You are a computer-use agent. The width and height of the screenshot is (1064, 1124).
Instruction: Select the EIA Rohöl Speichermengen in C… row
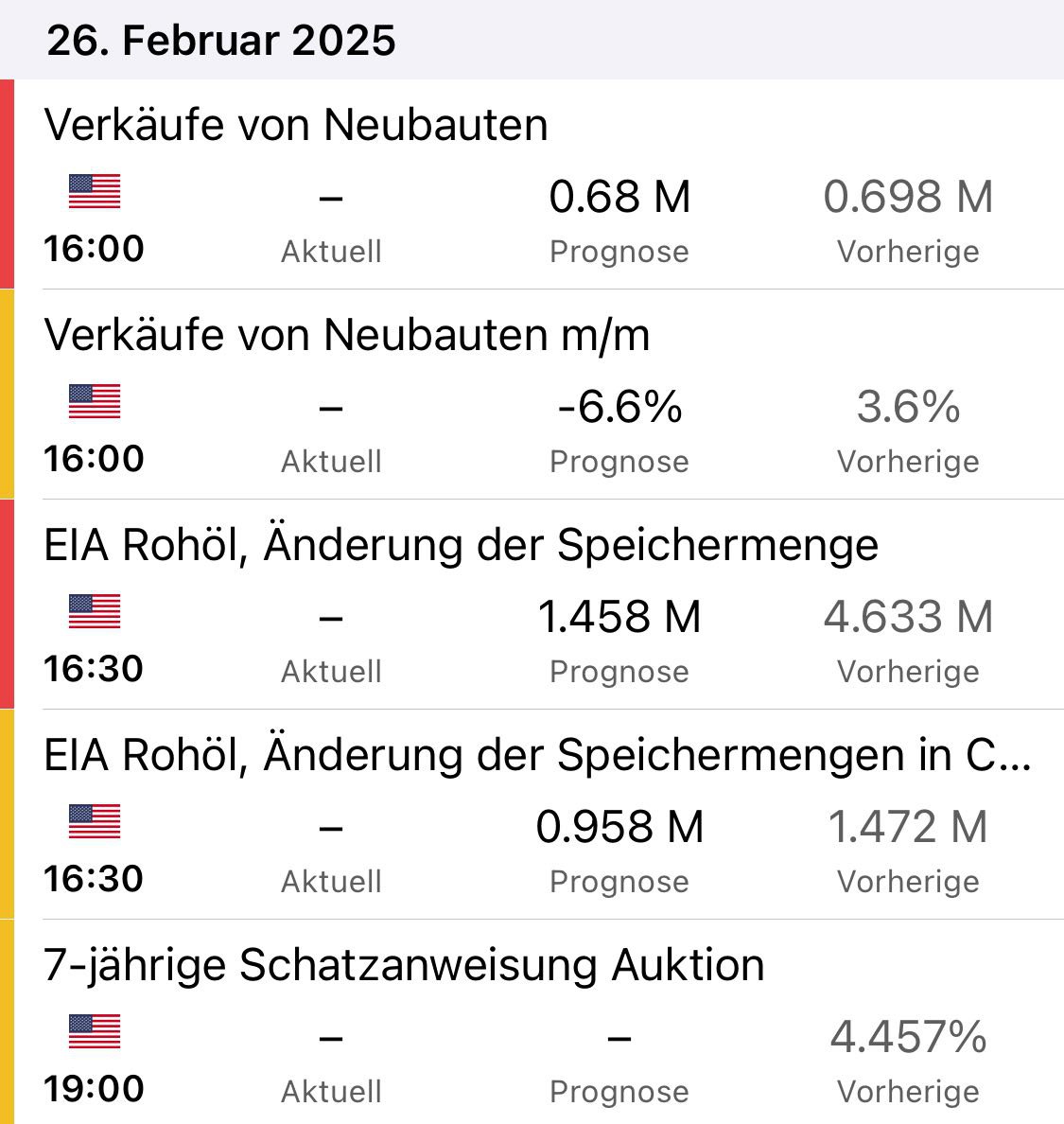536,756
